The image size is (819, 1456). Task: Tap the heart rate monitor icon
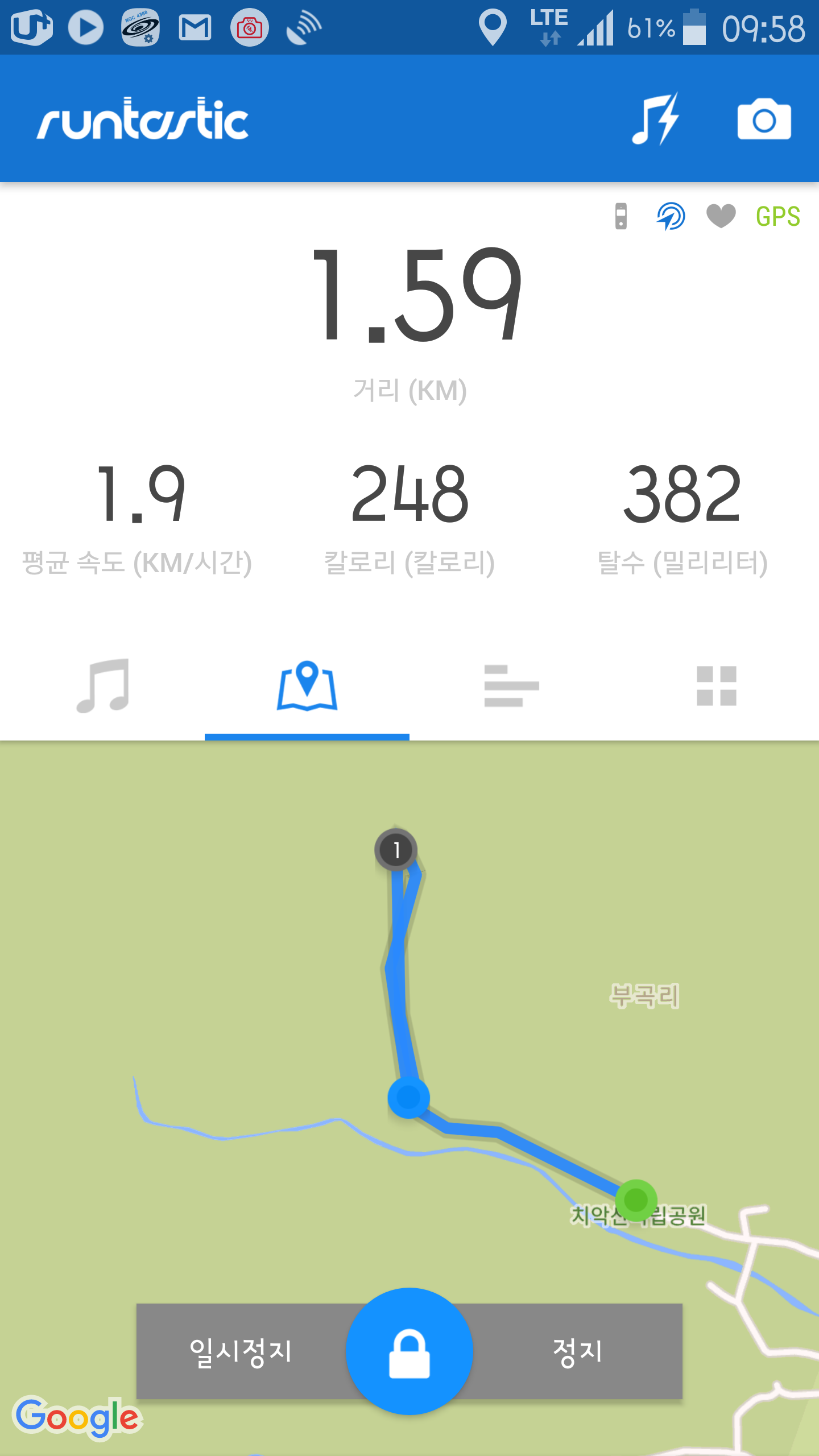(721, 216)
